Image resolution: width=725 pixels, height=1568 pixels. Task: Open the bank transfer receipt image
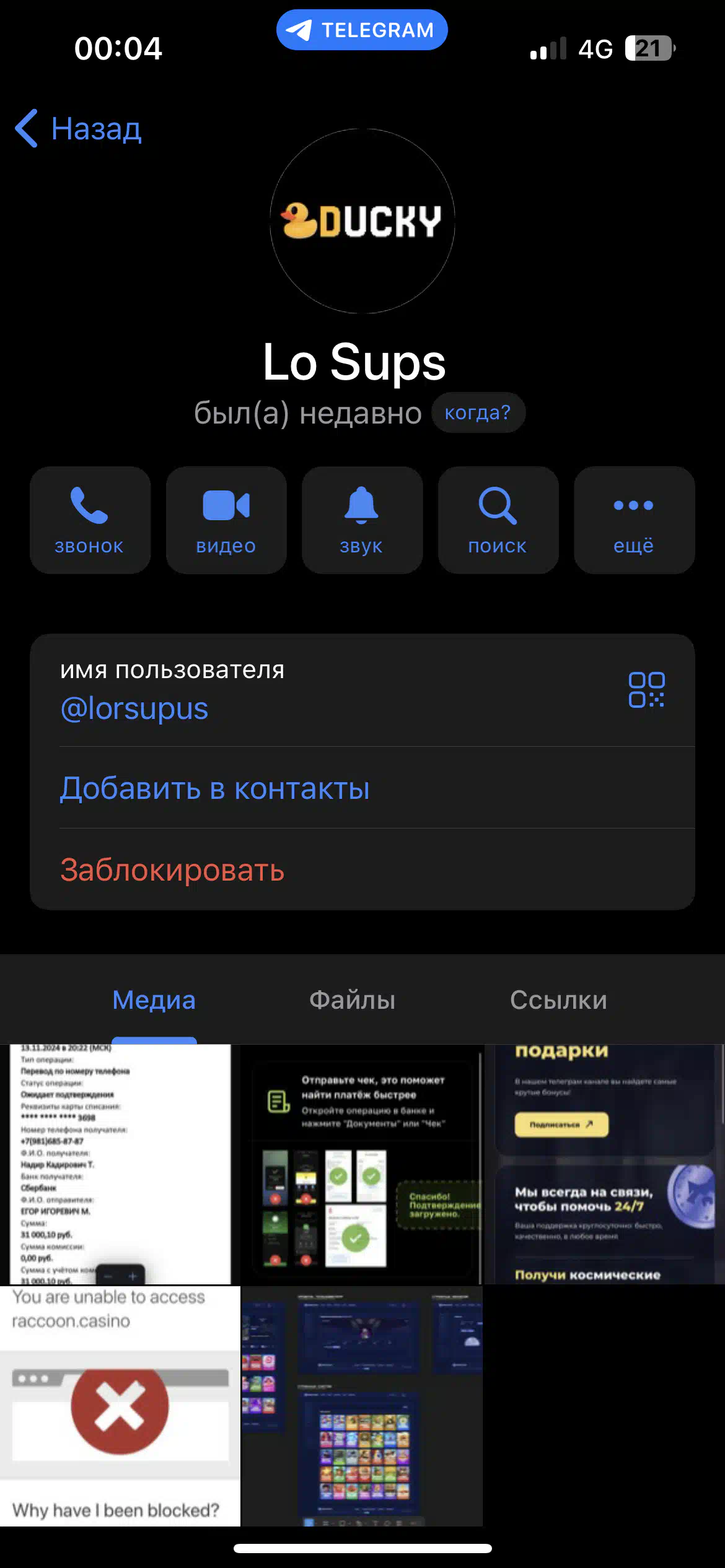pos(120,1164)
